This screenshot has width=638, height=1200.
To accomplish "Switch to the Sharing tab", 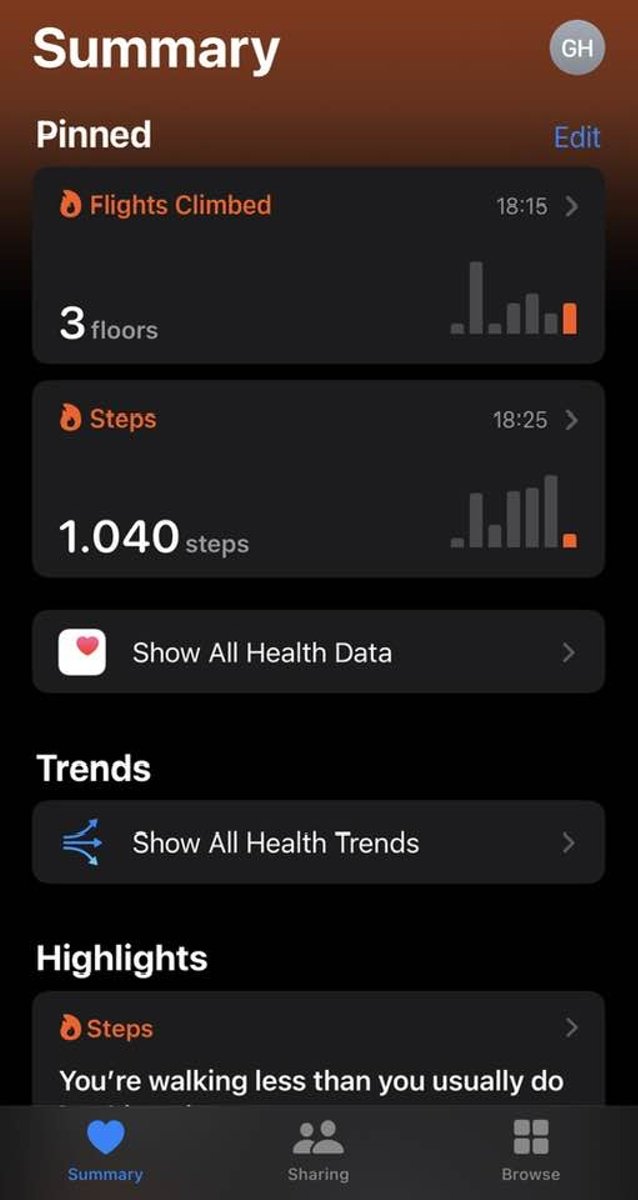I will pos(318,1150).
